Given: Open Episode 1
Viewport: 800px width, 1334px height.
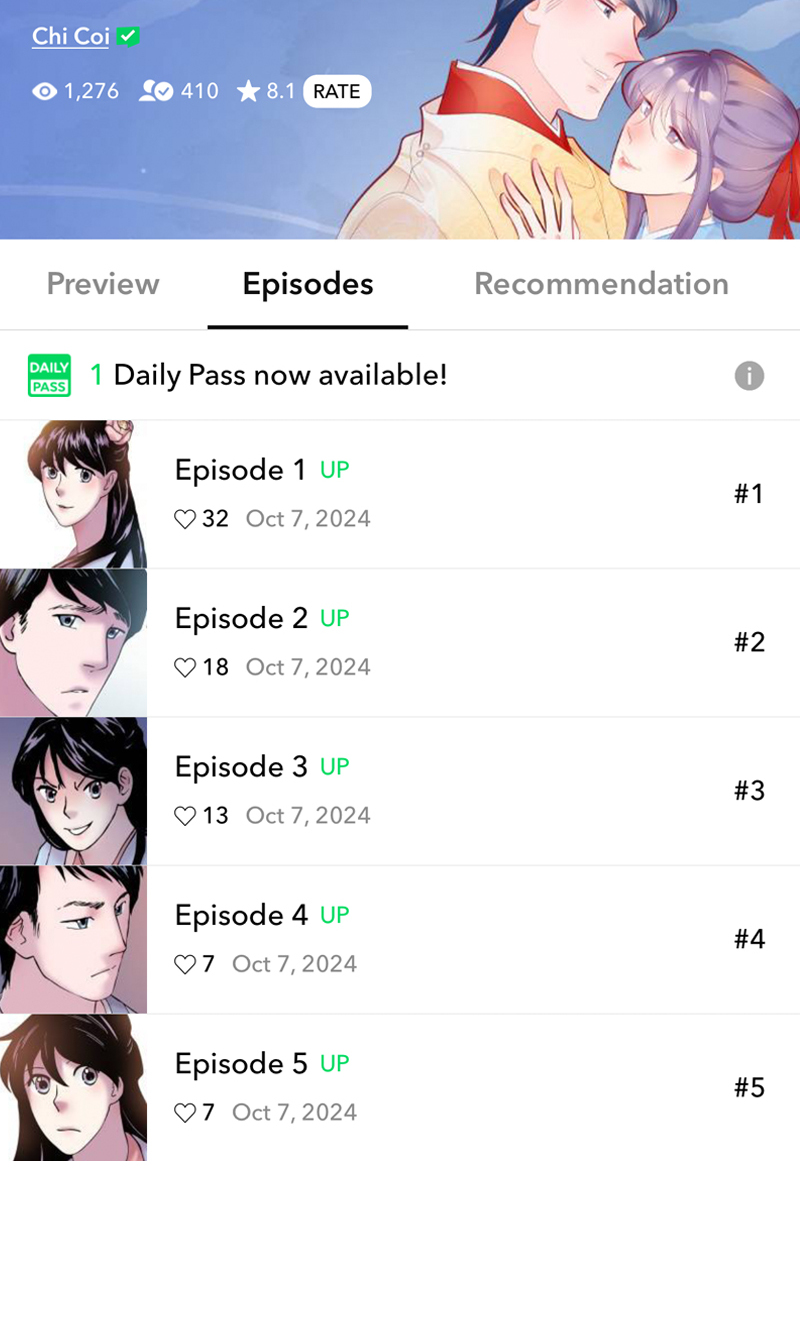Looking at the screenshot, I should [400, 494].
